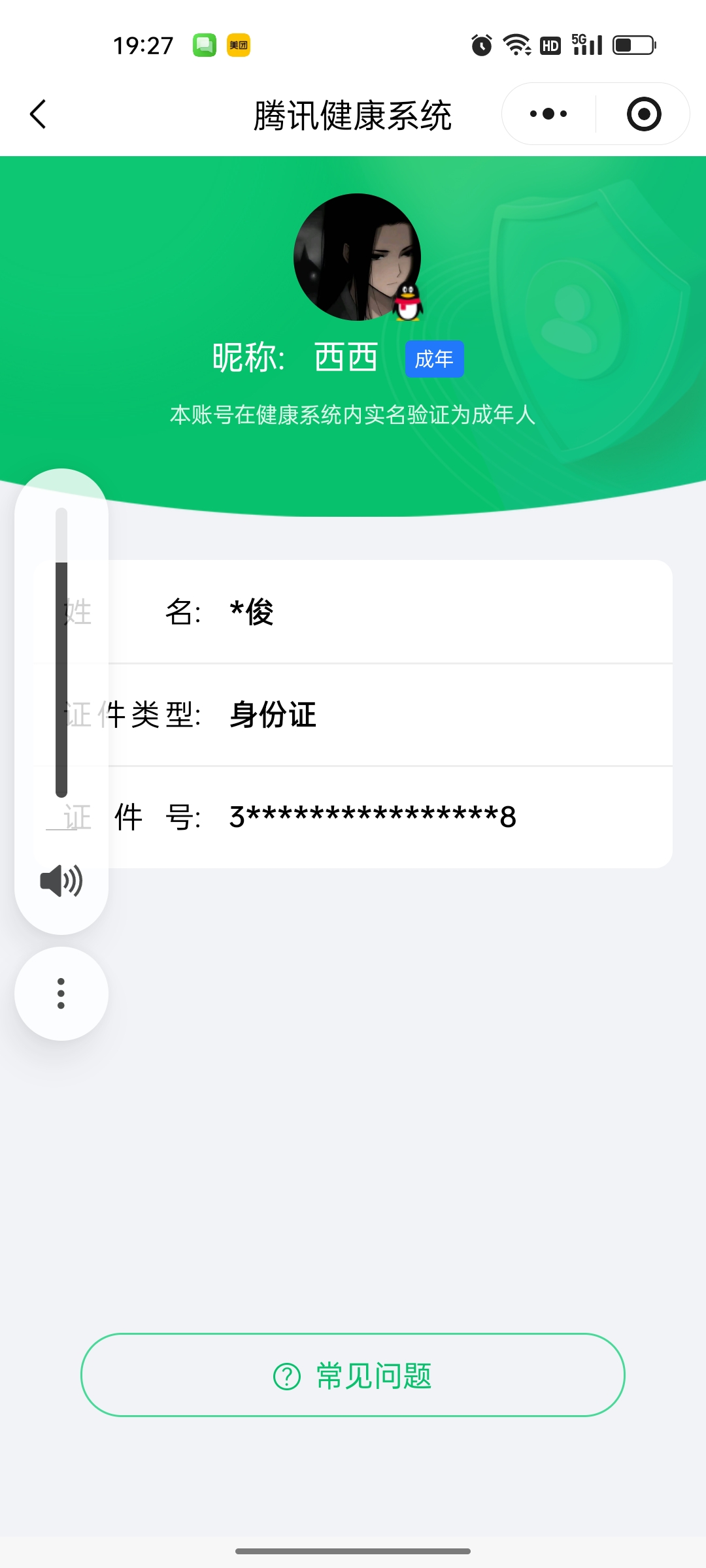Tap the 5G signal indicator
Screen dimensions: 706x1568
click(x=587, y=44)
